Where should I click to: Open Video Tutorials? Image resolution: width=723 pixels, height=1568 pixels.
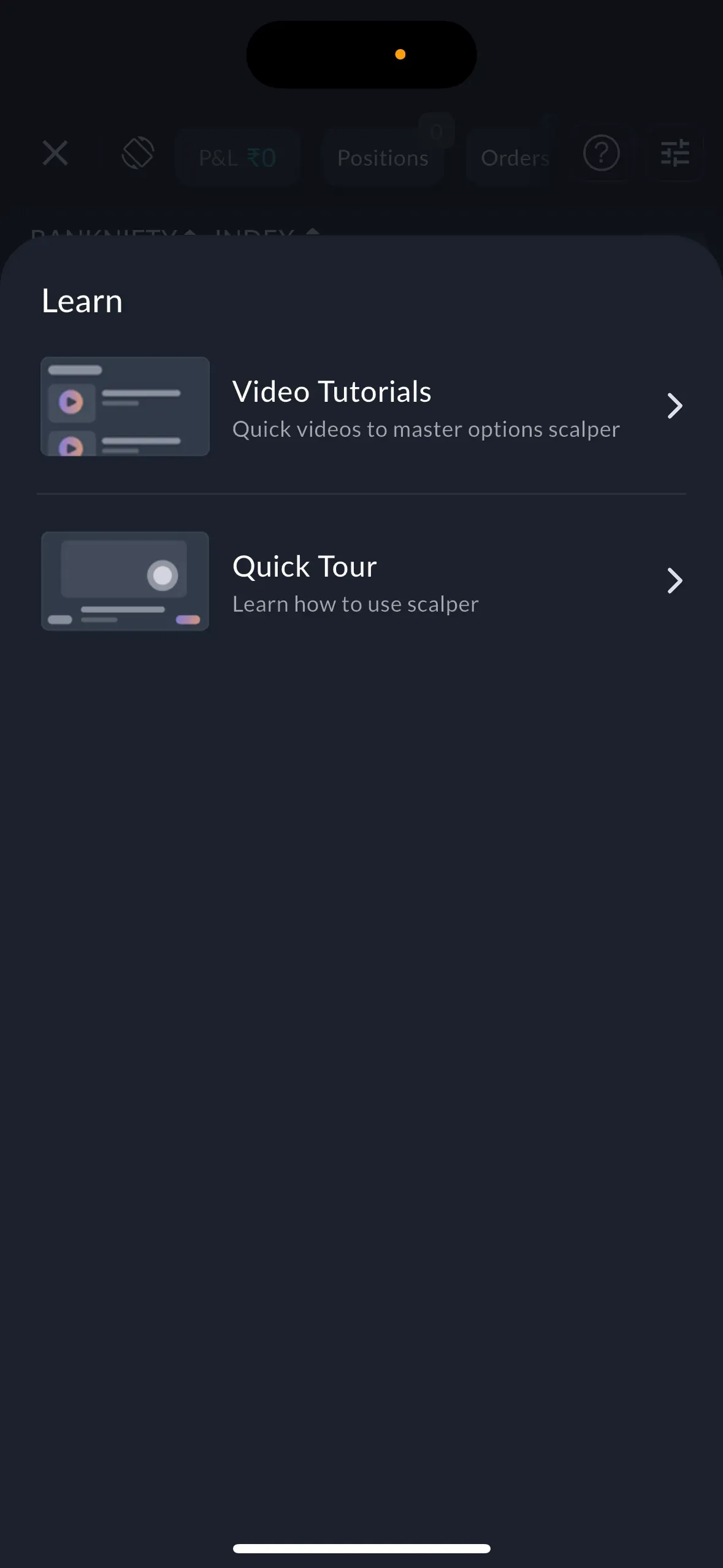click(x=362, y=406)
